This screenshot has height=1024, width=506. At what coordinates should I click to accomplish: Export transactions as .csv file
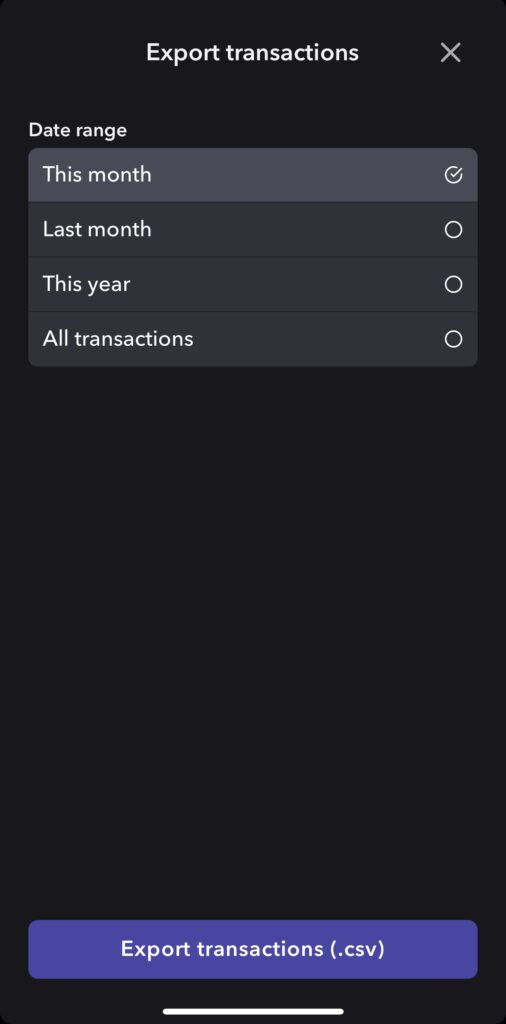253,949
